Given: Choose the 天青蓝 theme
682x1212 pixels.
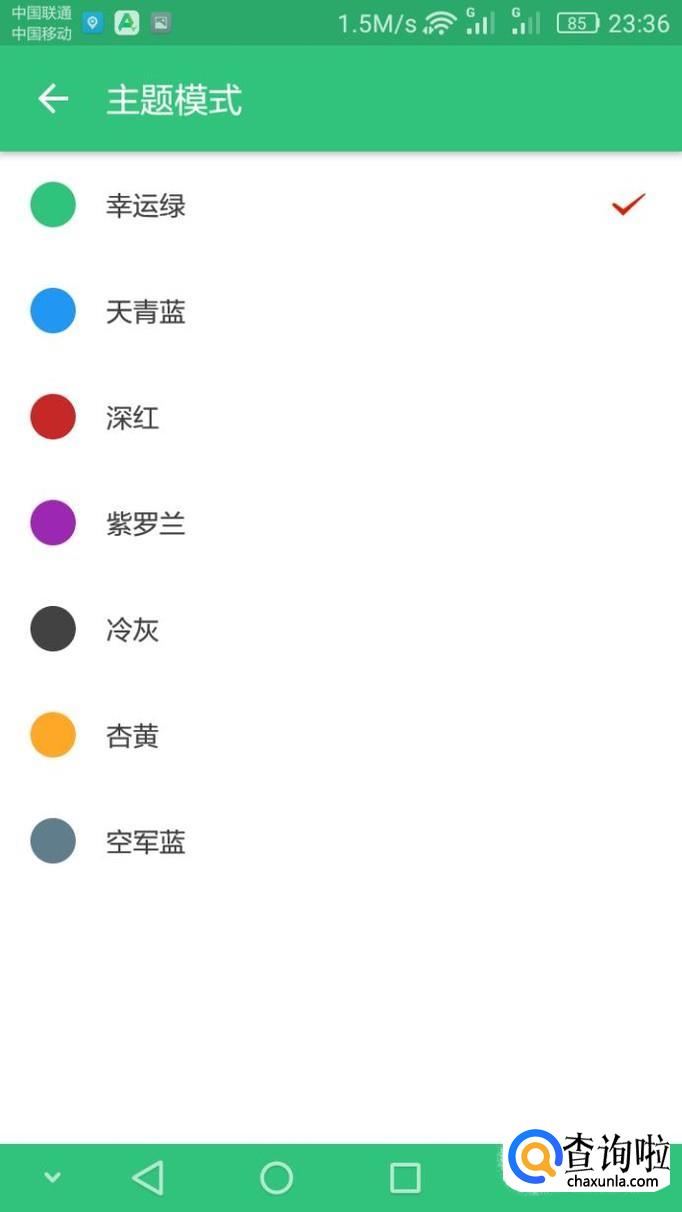Looking at the screenshot, I should click(146, 312).
